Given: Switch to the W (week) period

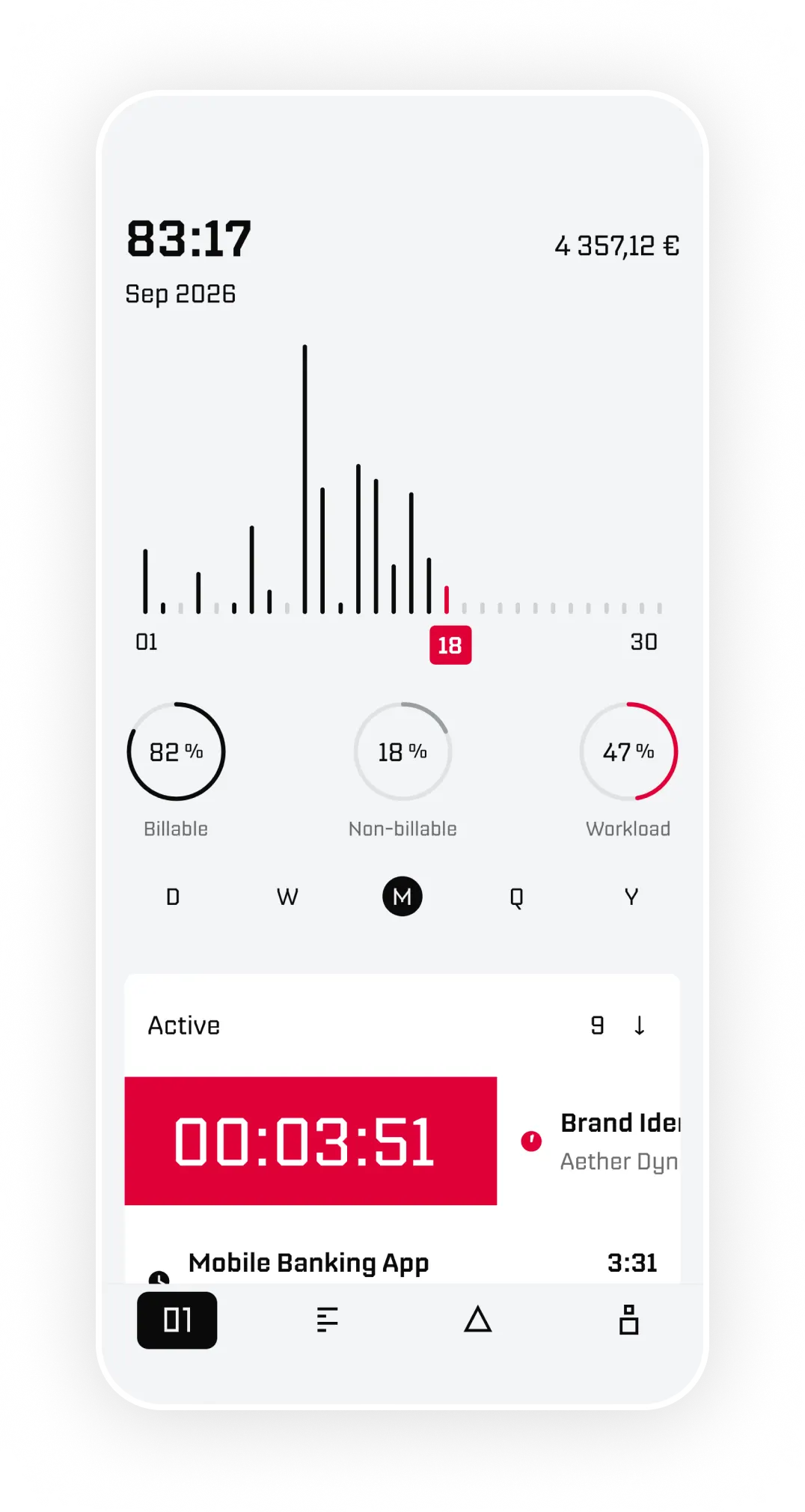Looking at the screenshot, I should coord(287,897).
